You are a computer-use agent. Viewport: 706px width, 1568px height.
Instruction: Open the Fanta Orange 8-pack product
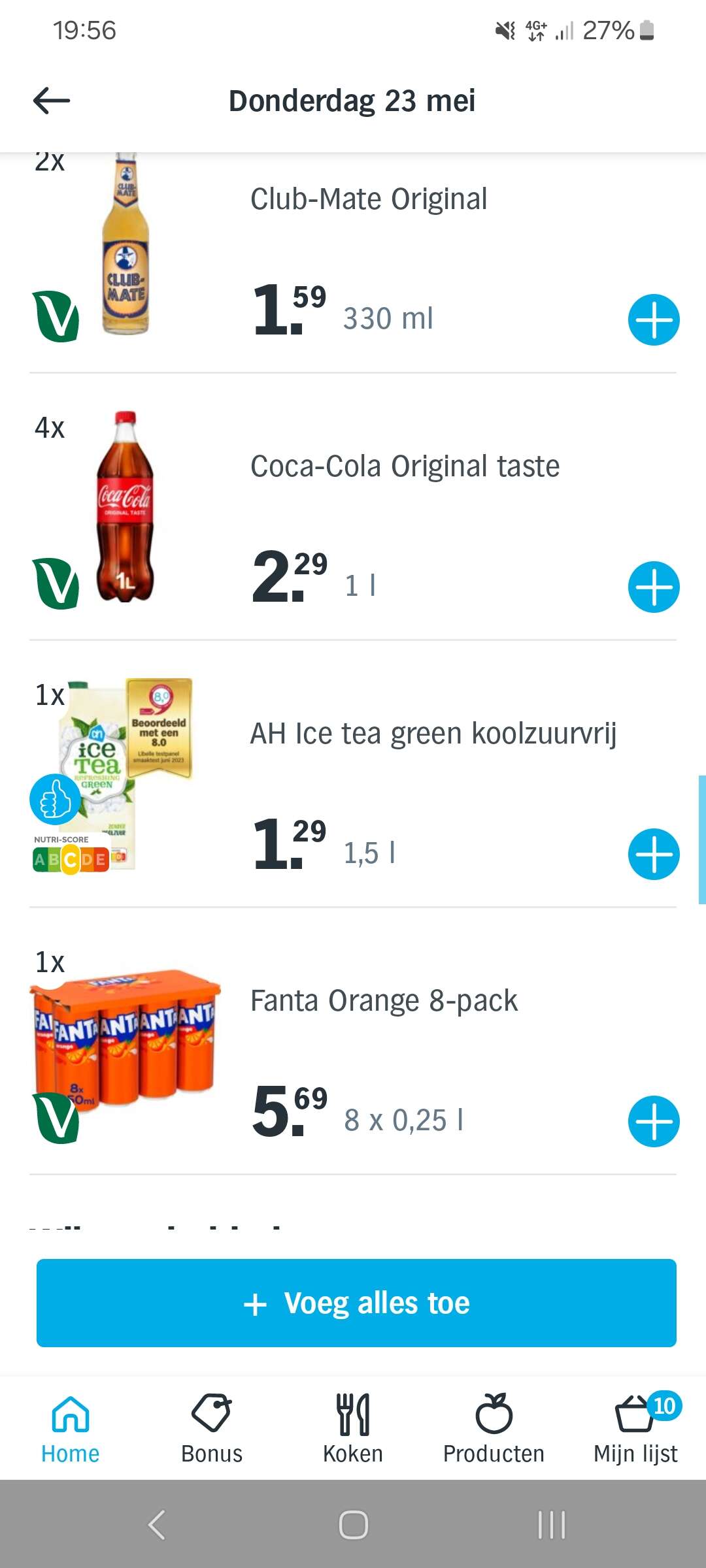pos(384,1001)
